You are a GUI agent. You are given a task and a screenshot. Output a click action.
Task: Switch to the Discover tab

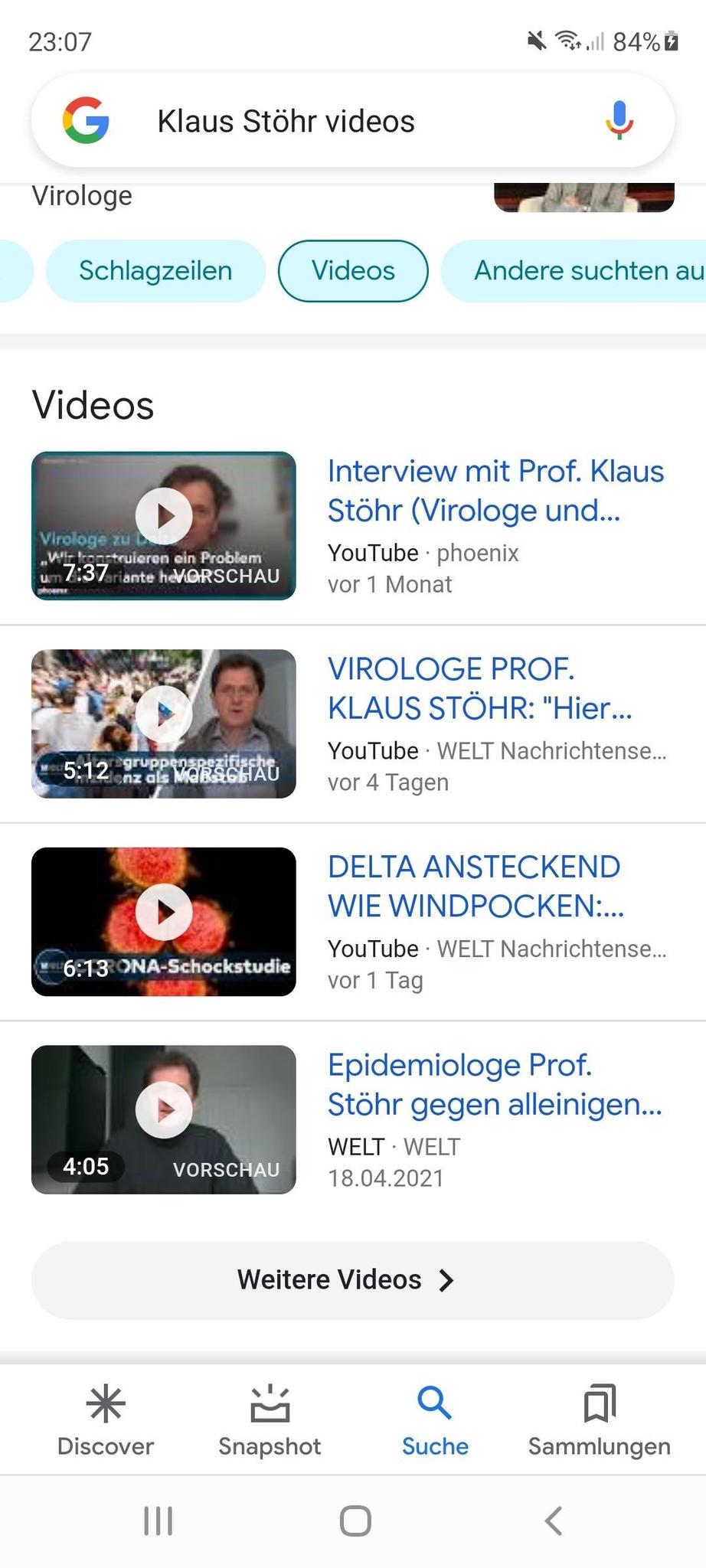click(106, 1420)
